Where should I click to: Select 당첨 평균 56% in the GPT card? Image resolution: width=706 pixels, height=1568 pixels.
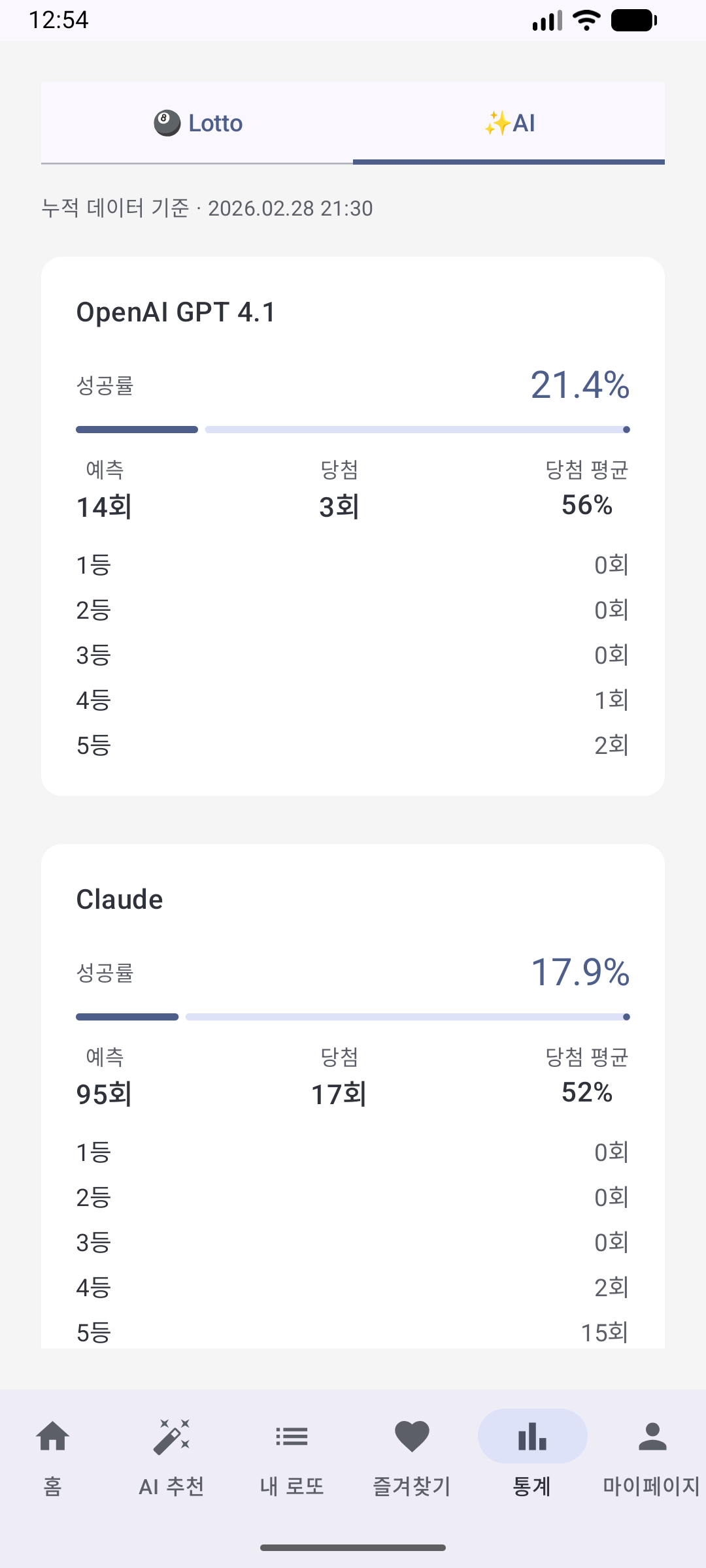pyautogui.click(x=586, y=487)
